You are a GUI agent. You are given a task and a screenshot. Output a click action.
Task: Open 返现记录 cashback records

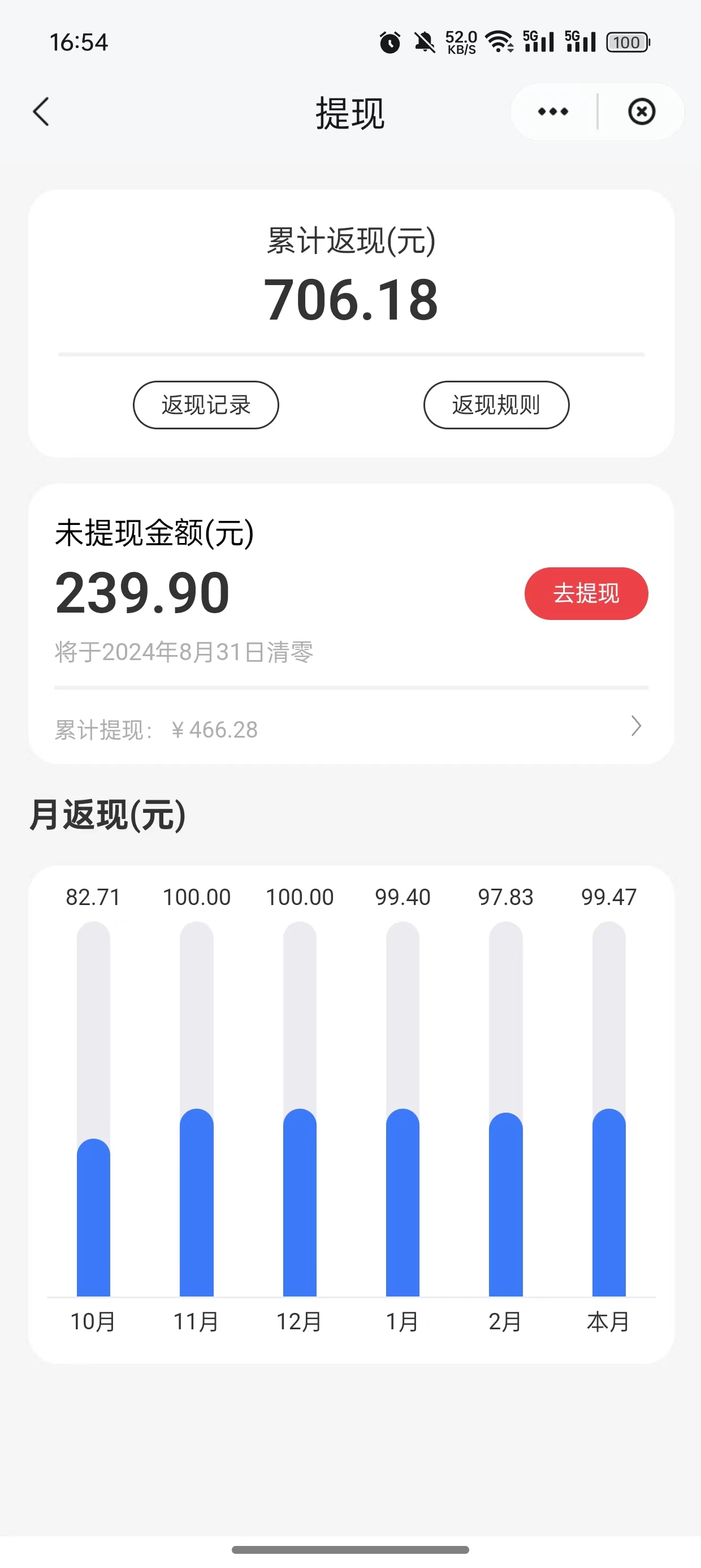coord(206,405)
